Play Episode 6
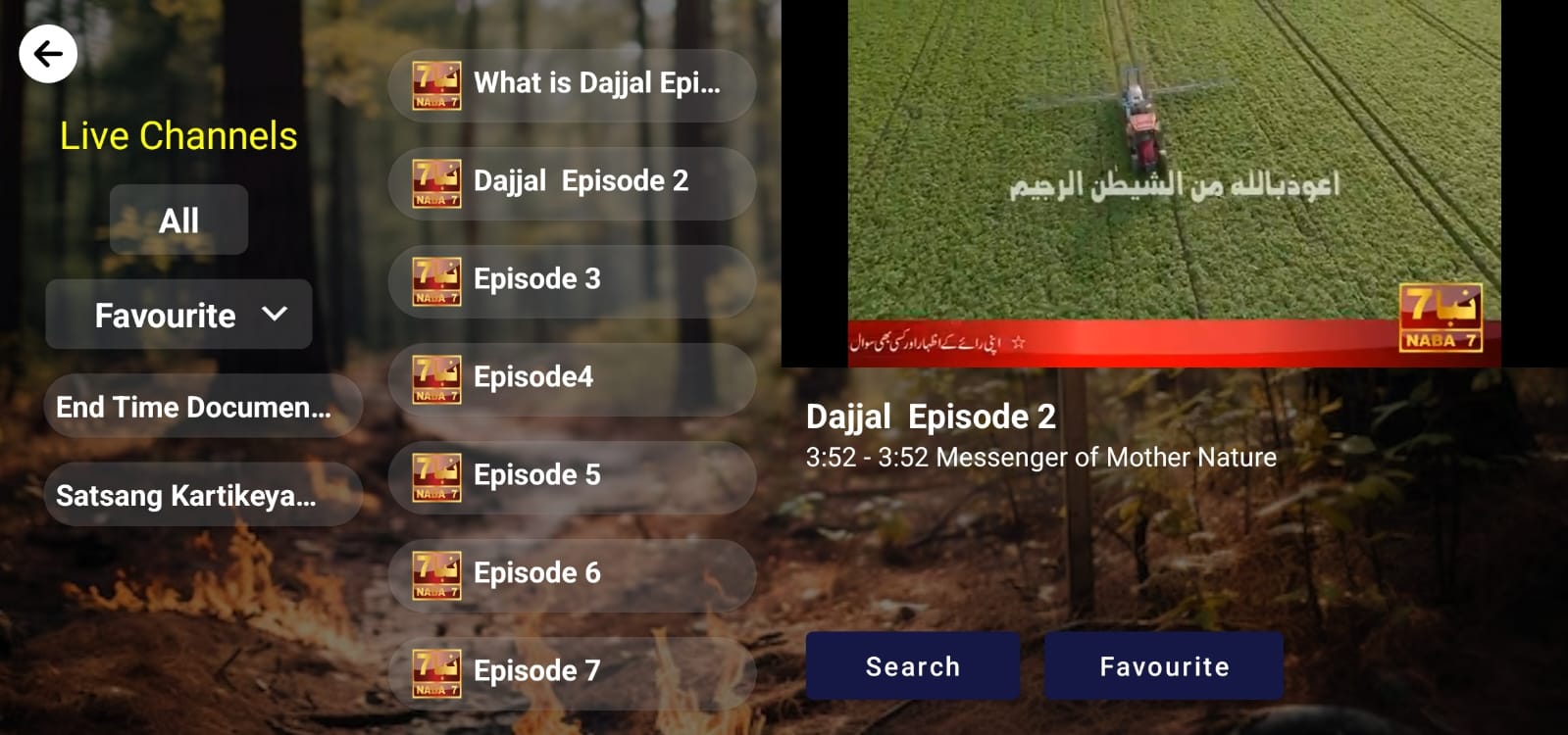 tap(572, 574)
